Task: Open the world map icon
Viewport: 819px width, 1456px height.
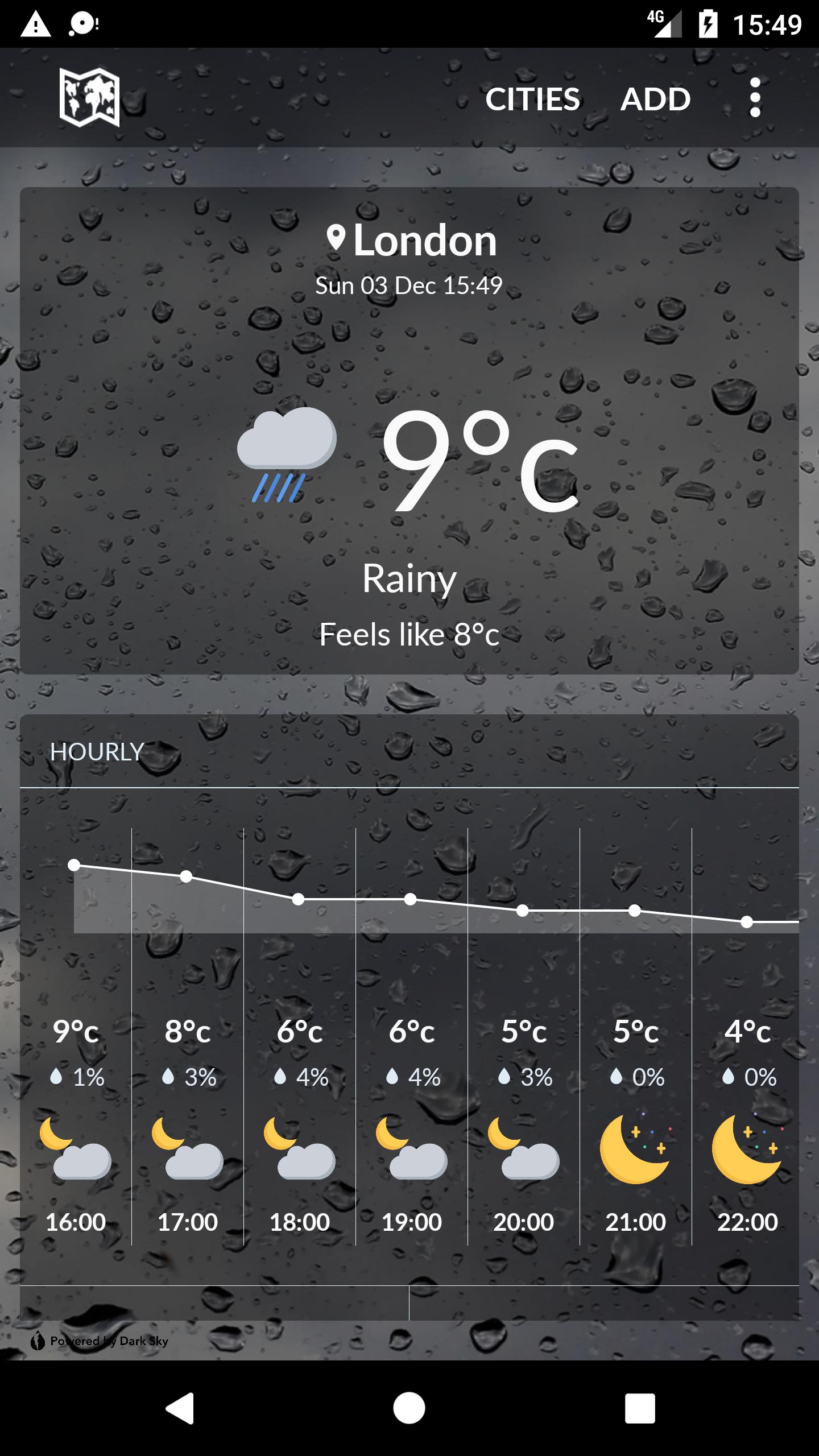Action: [89, 98]
